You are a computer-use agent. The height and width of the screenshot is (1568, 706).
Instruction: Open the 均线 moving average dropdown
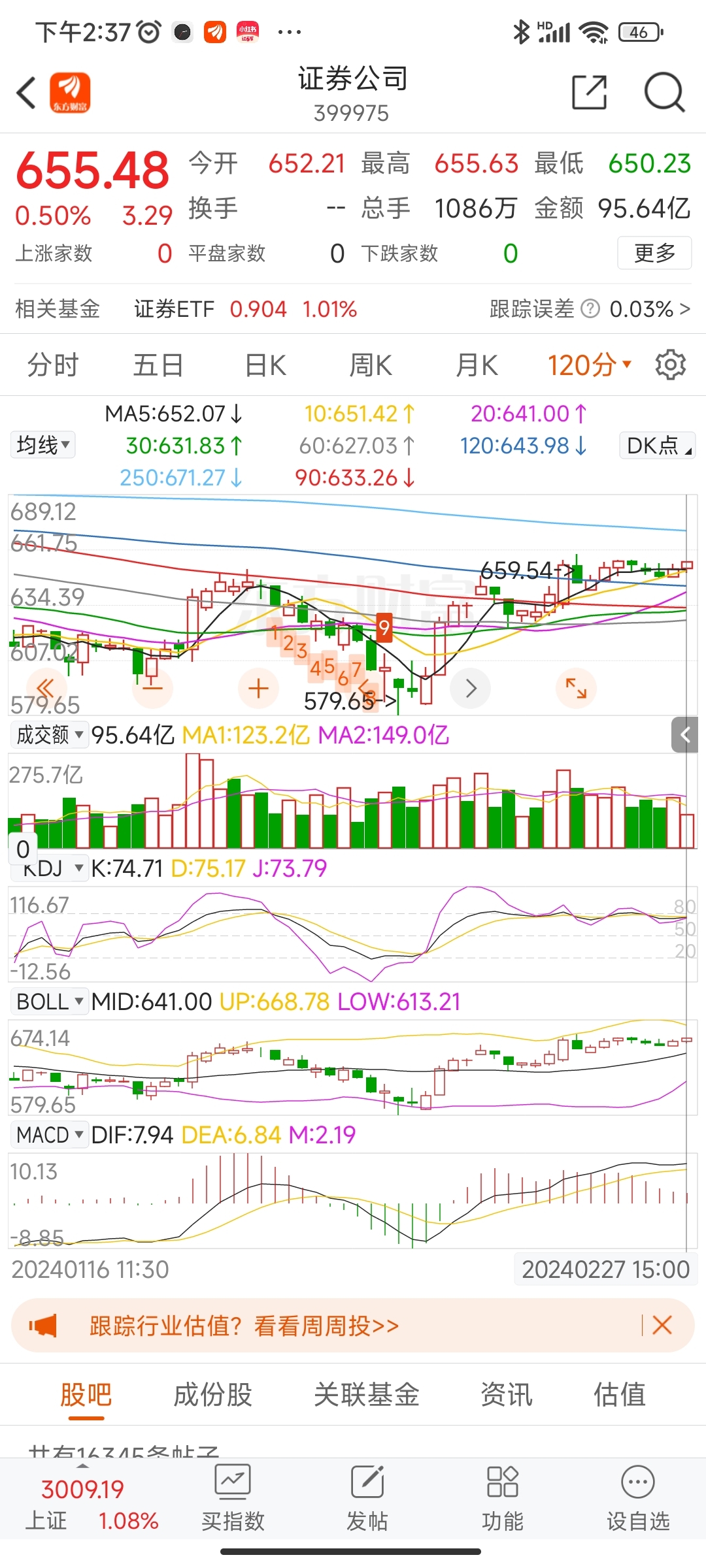[42, 445]
